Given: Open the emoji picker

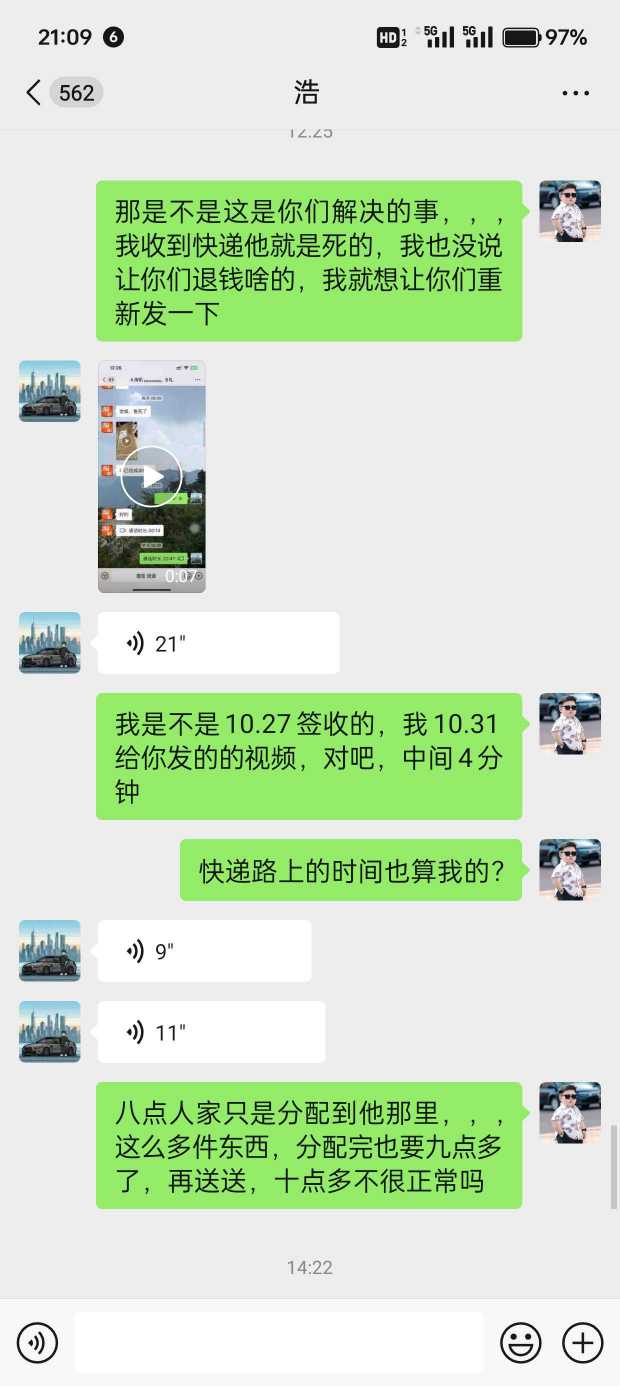Looking at the screenshot, I should (521, 1342).
